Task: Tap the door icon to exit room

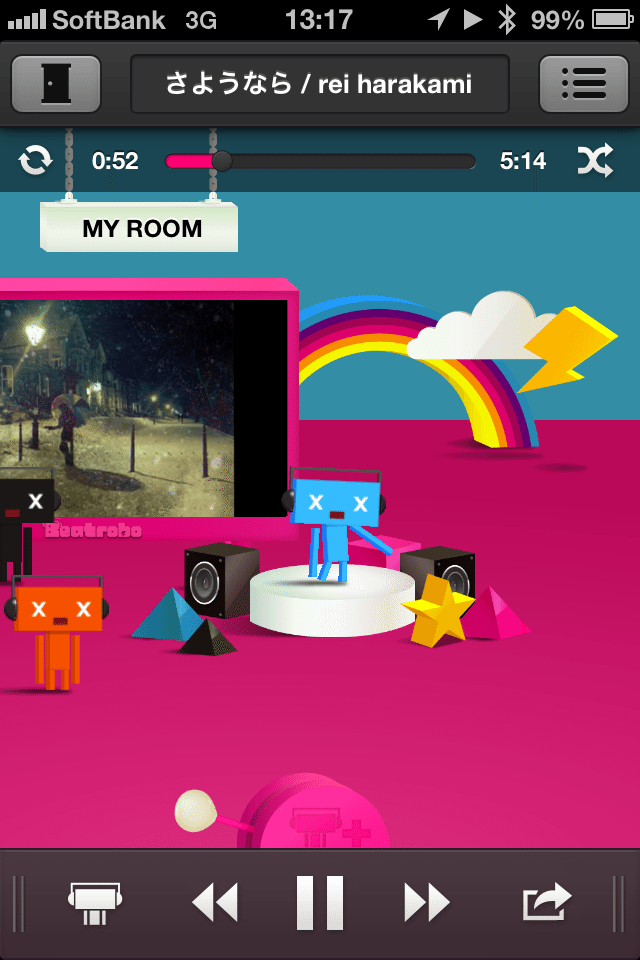Action: coord(55,84)
